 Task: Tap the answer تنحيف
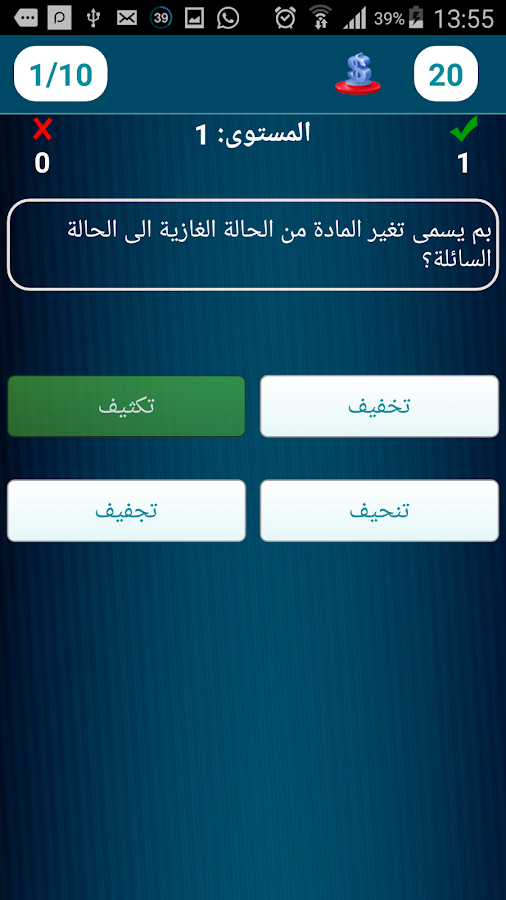click(379, 510)
